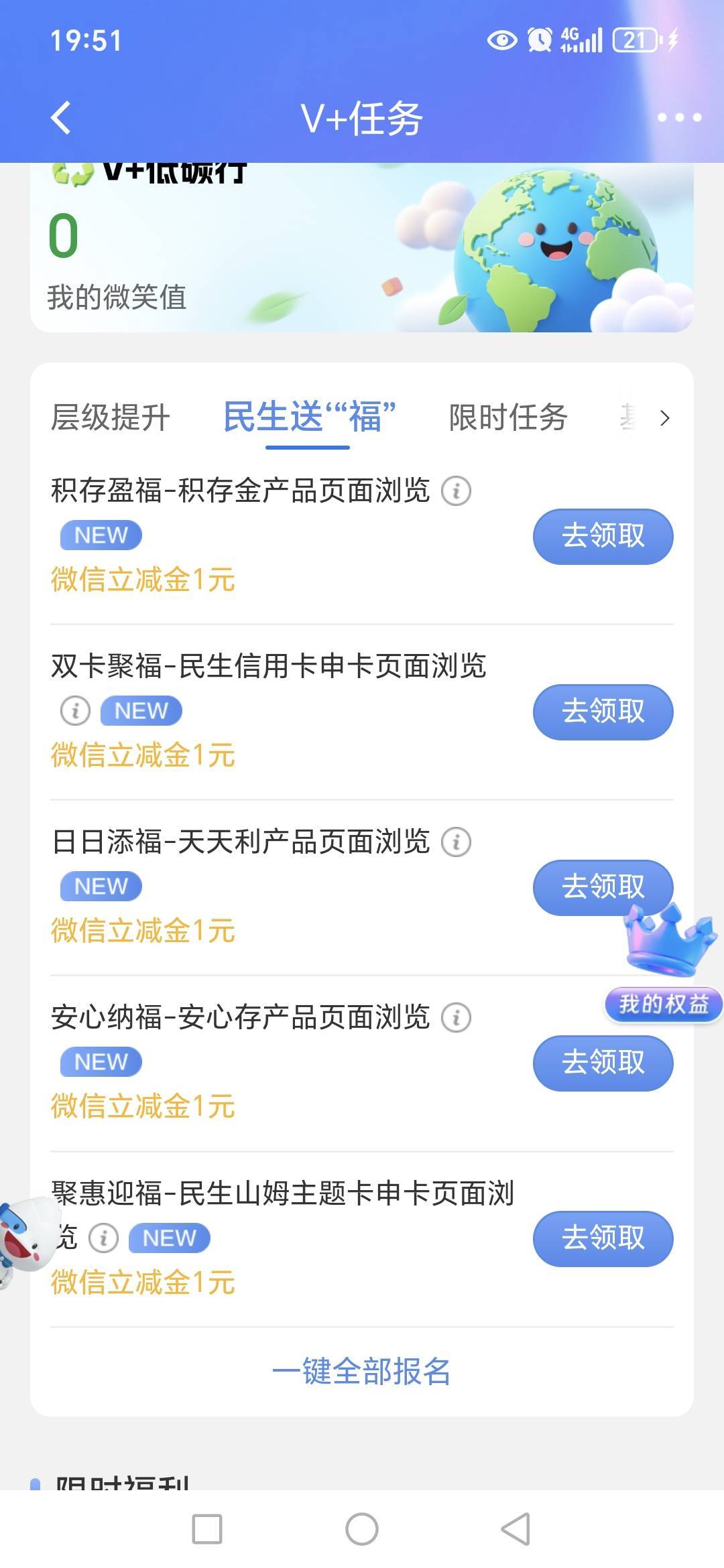
Task: Open the three-dot overflow menu
Action: (x=678, y=118)
